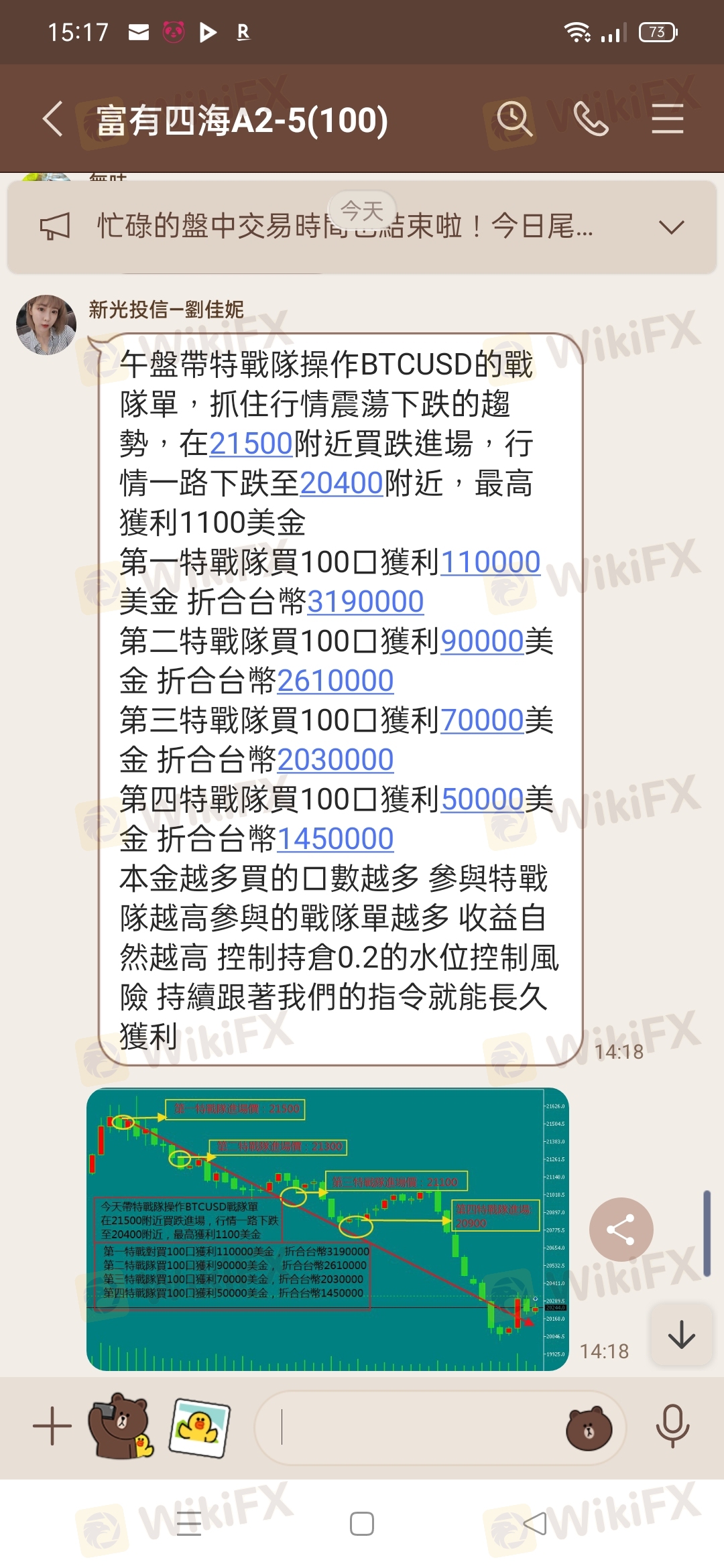Start a group voice call
This screenshot has width=724, height=1568.
591,120
